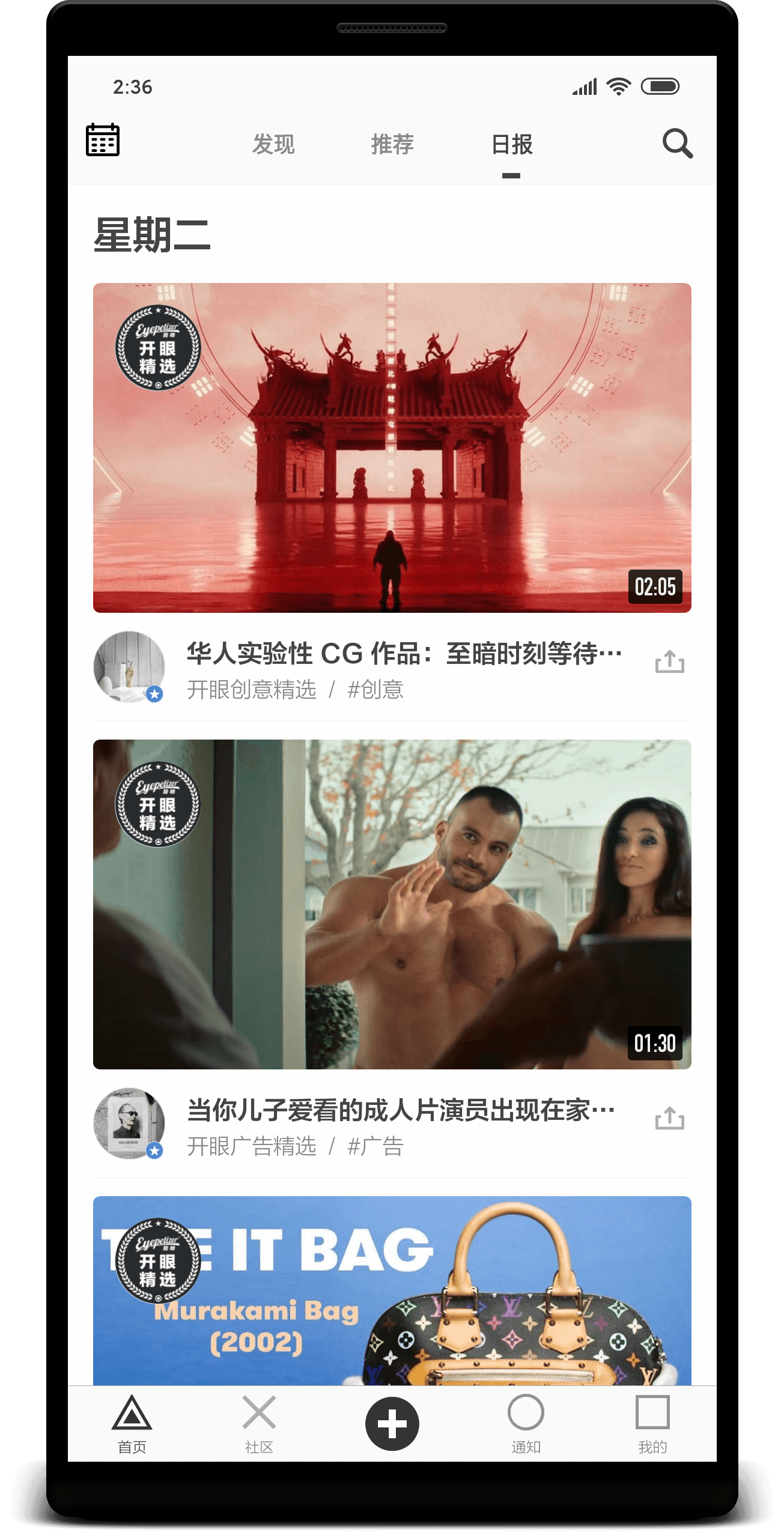Switch to the 推荐 tab
The height and width of the screenshot is (1532, 784).
(392, 144)
